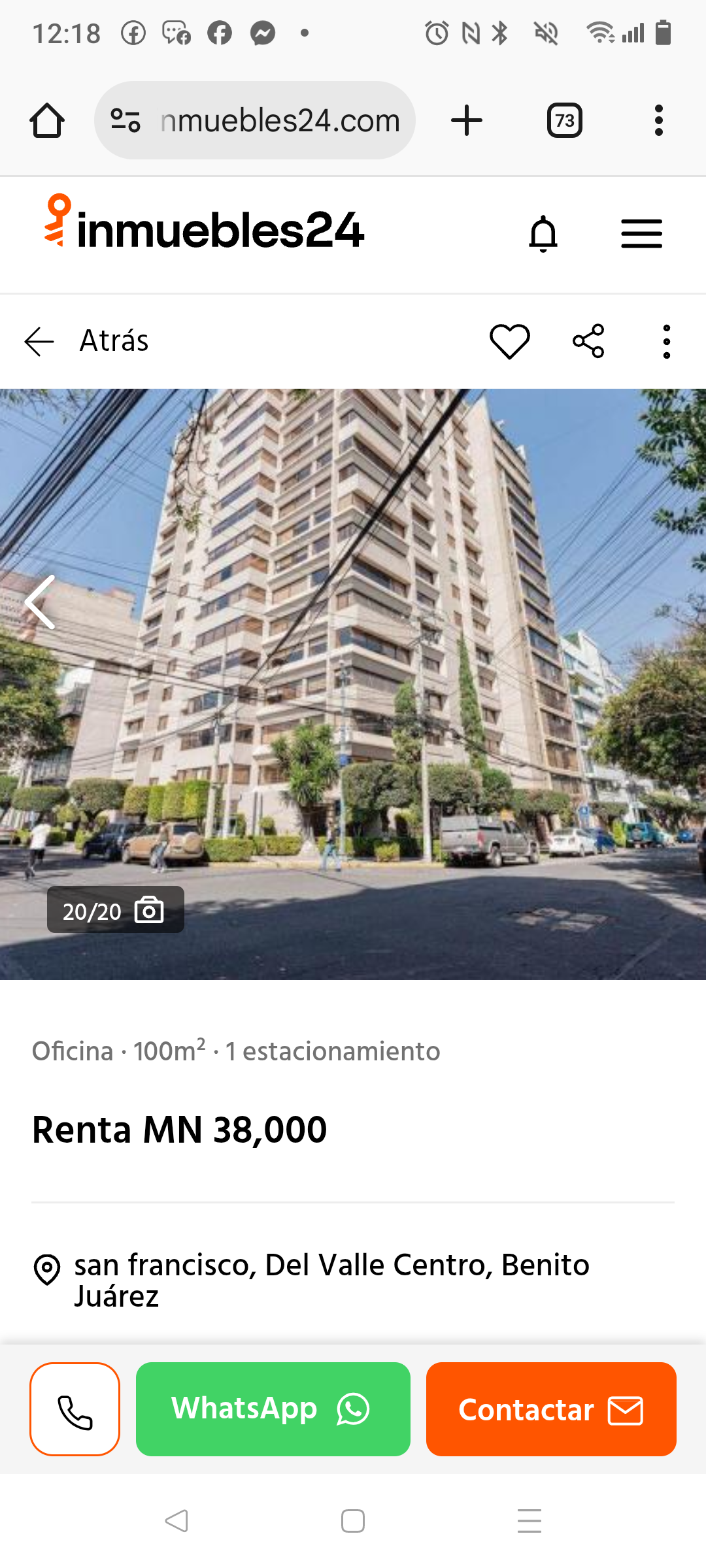The height and width of the screenshot is (1568, 706).
Task: Open a new browser tab
Action: (x=467, y=121)
